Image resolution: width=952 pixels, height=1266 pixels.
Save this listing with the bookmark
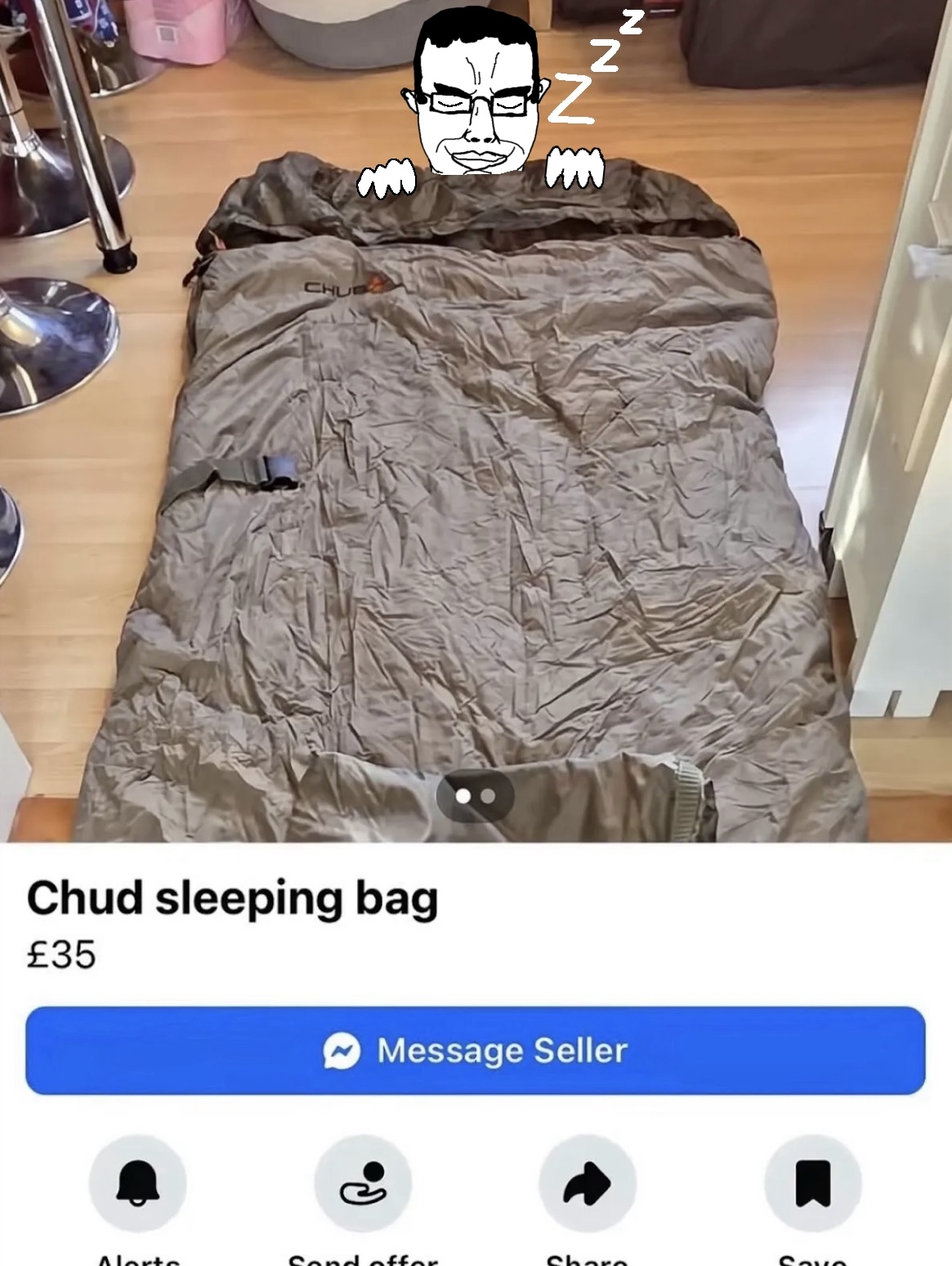[812, 1183]
